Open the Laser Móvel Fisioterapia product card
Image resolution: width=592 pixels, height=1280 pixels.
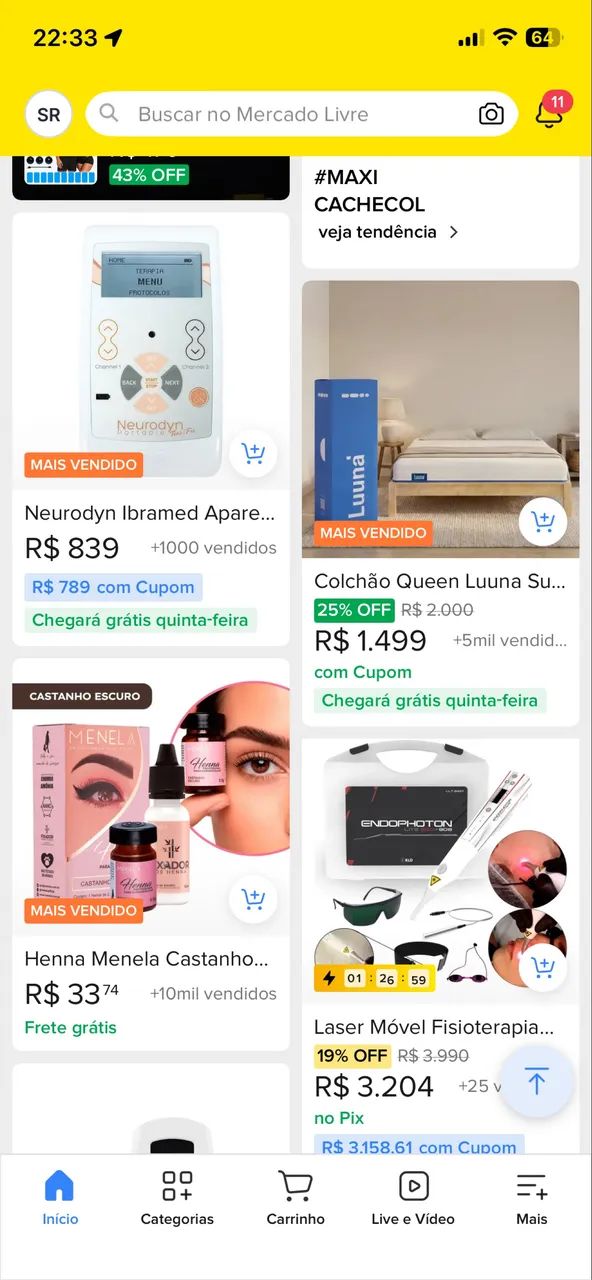[x=441, y=946]
